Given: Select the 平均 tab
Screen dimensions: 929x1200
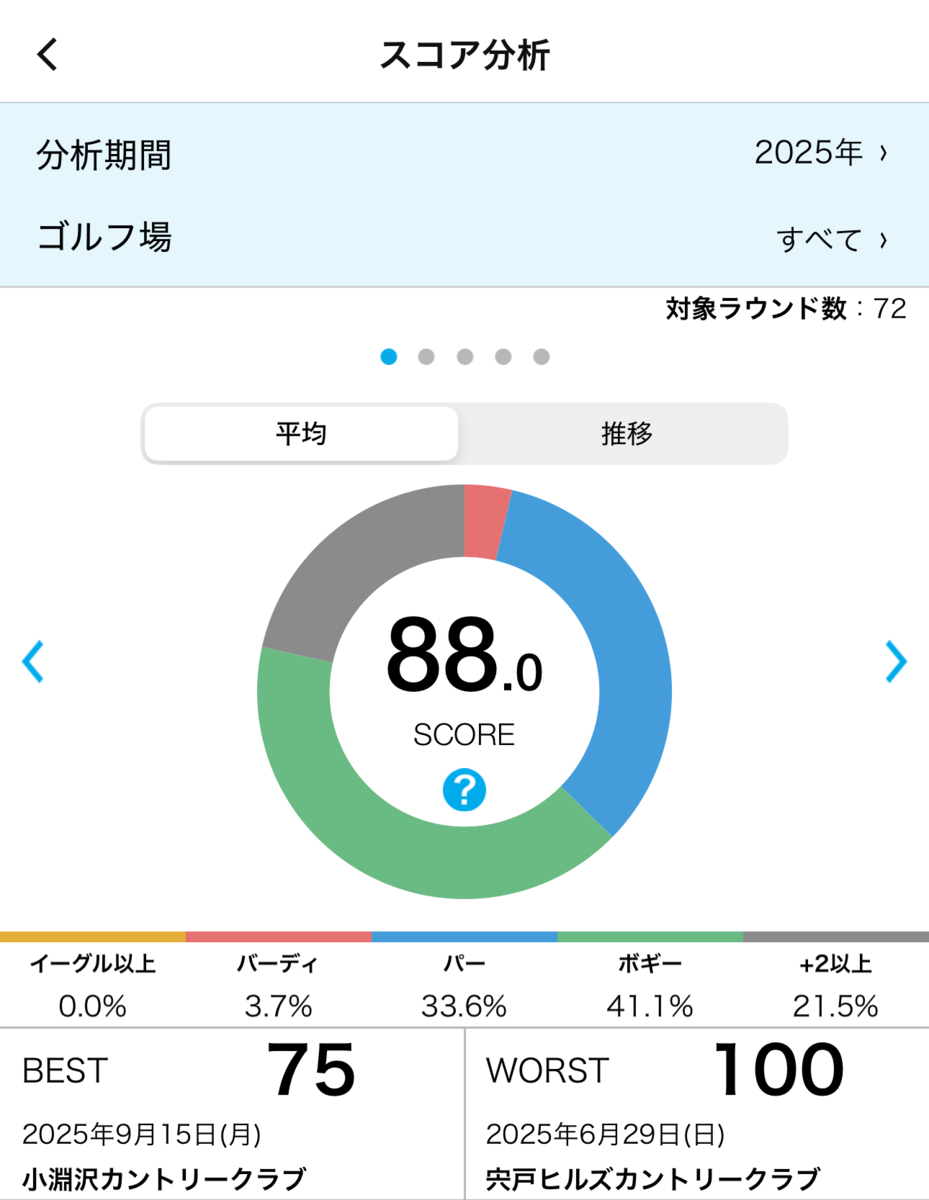Looking at the screenshot, I should (x=302, y=434).
